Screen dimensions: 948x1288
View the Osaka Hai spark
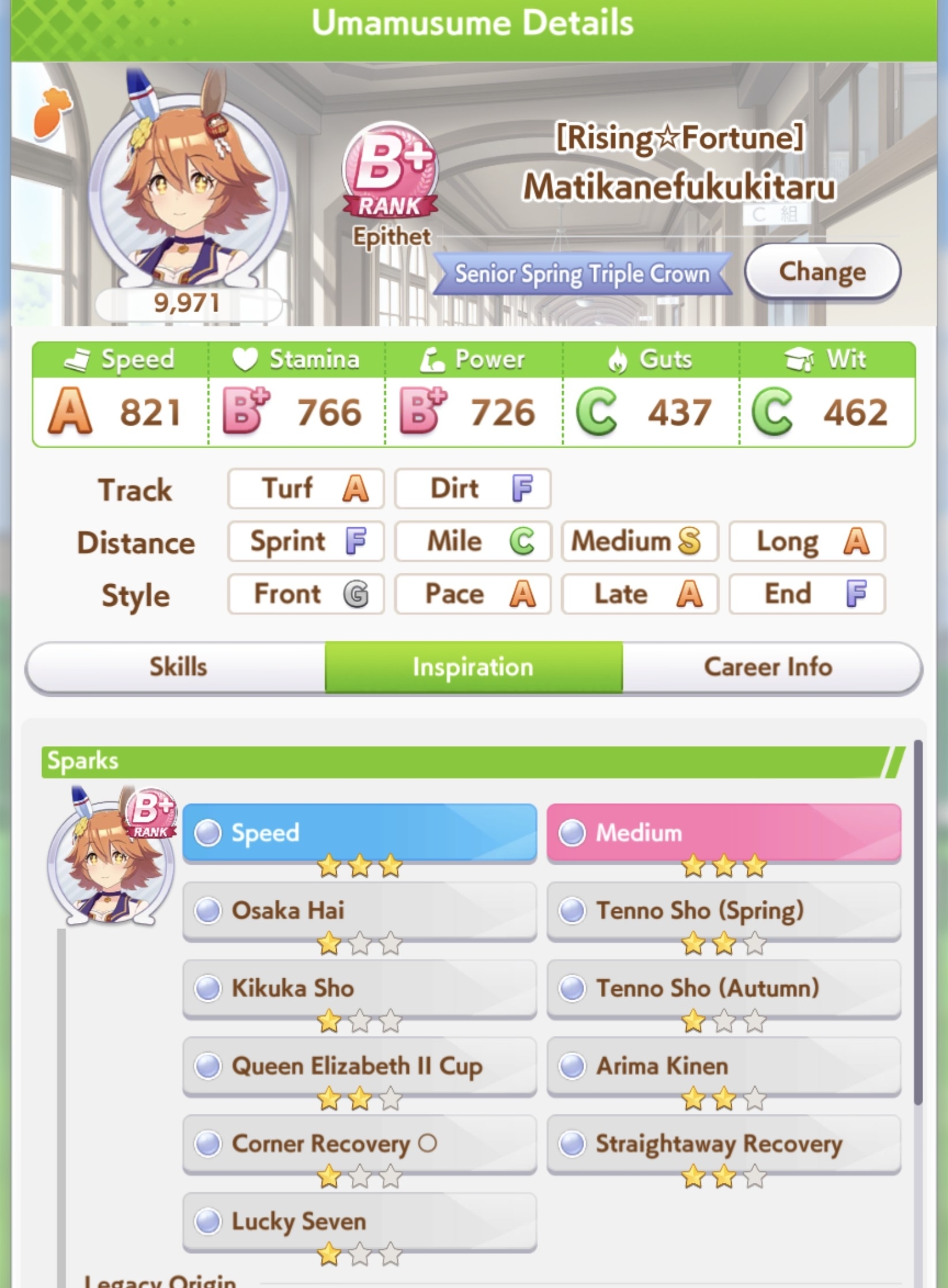tap(359, 910)
